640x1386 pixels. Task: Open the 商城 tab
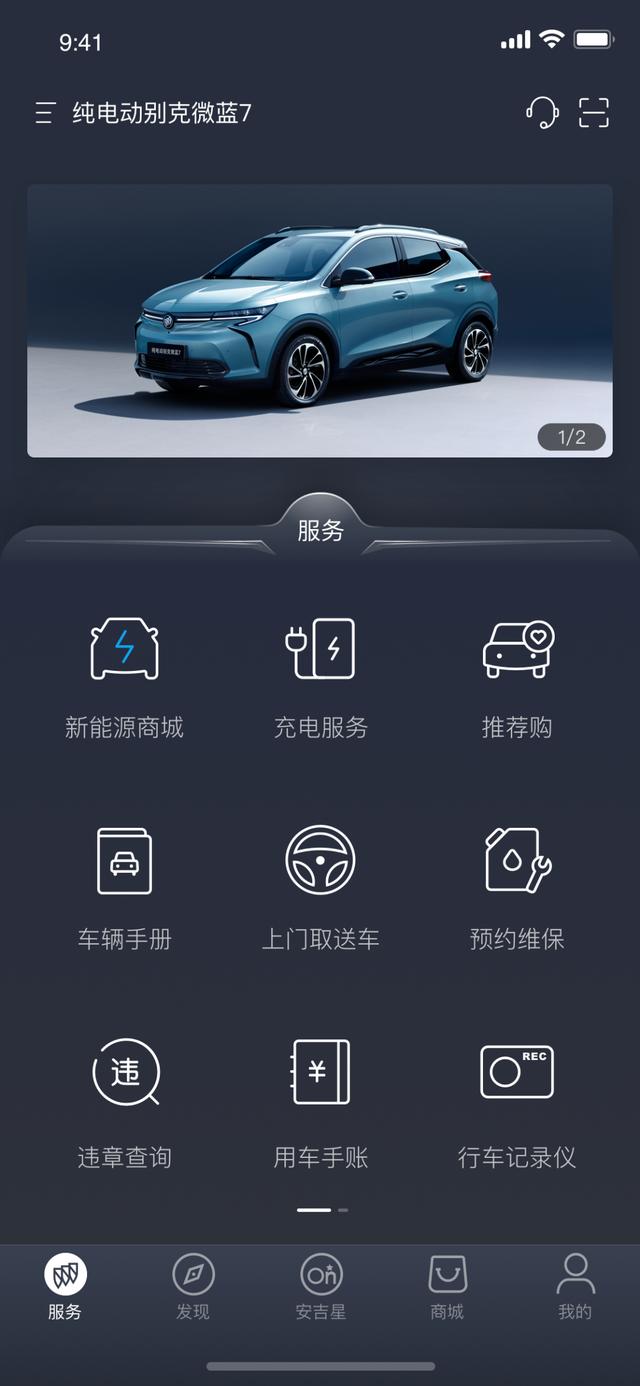click(447, 1288)
